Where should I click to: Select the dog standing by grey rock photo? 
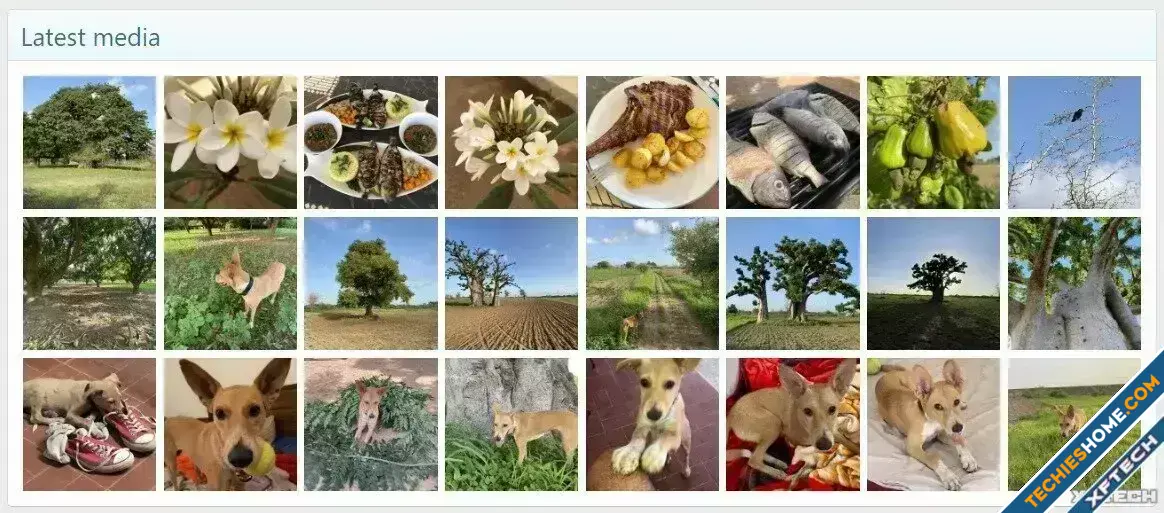[x=511, y=424]
